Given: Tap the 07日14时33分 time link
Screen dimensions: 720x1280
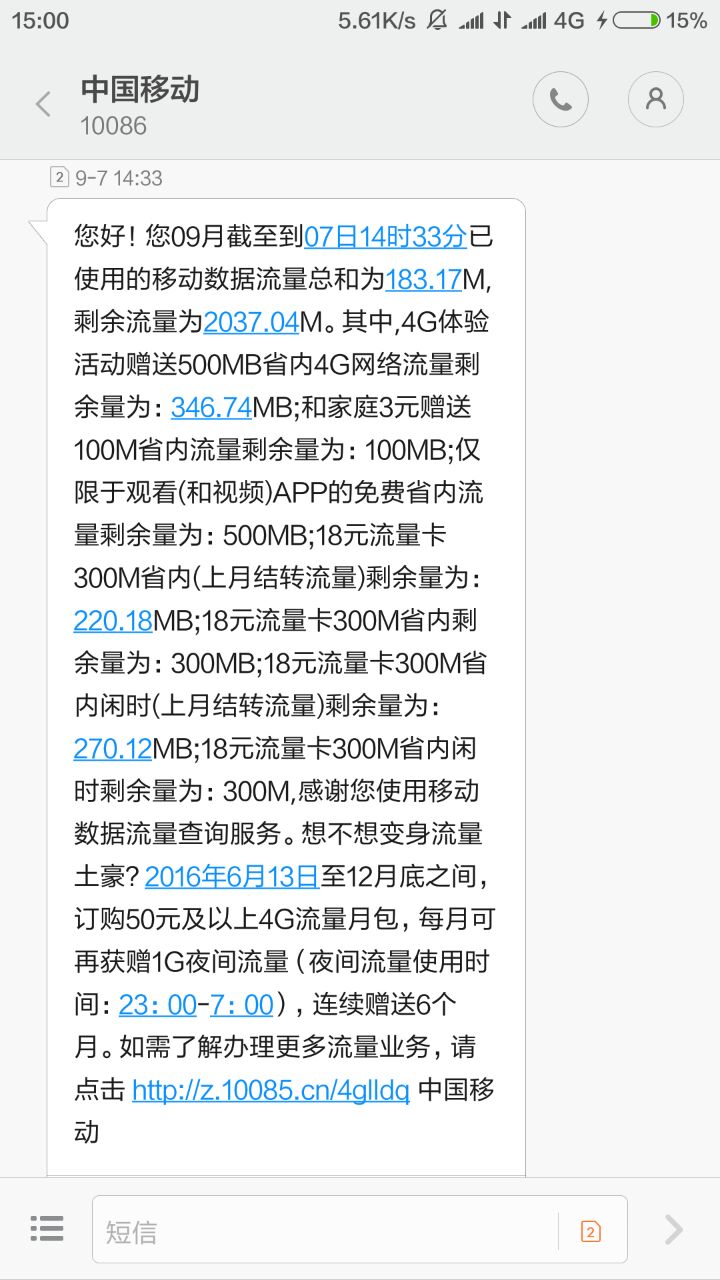Looking at the screenshot, I should [385, 237].
